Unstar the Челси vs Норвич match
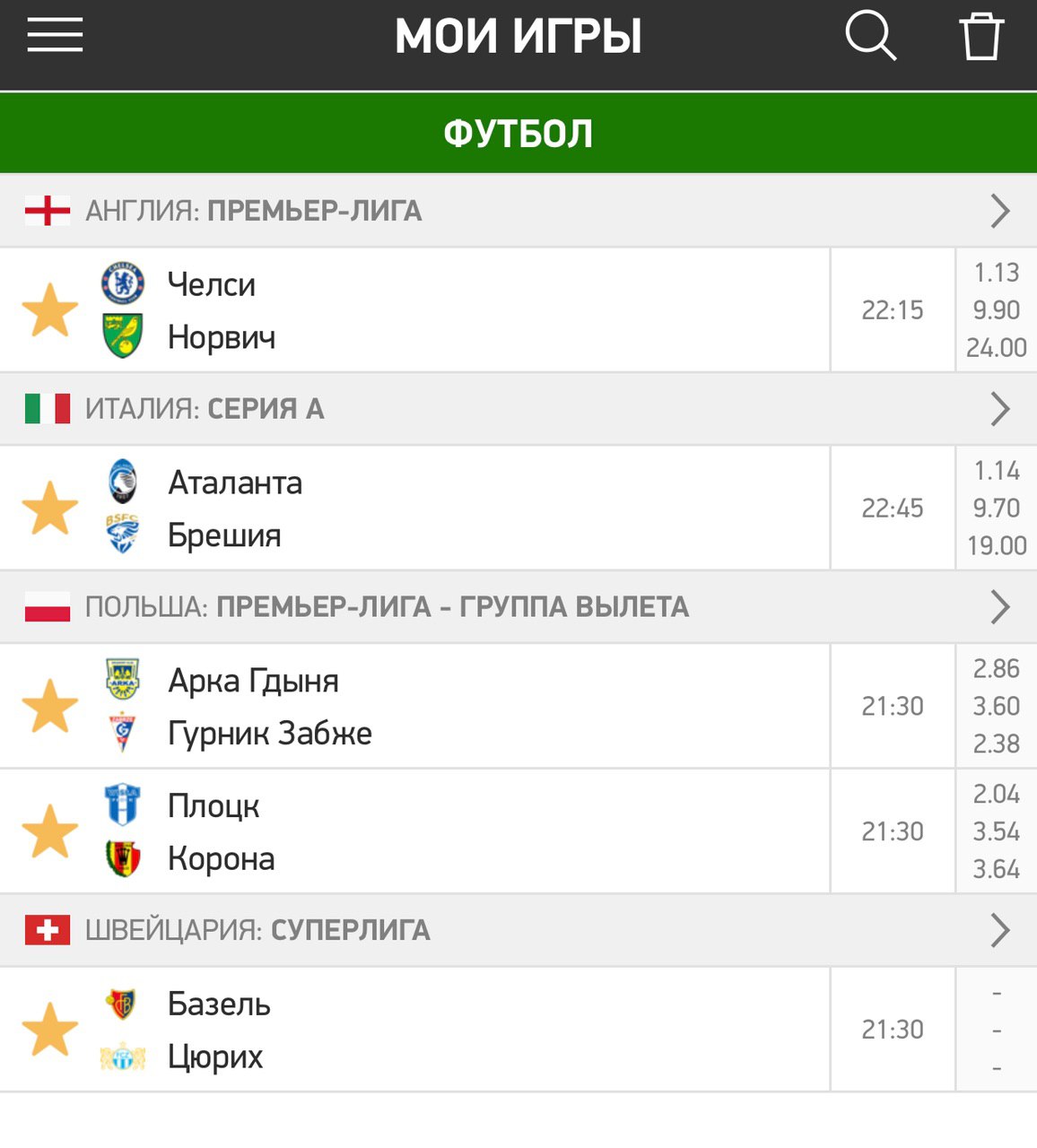Screen dimensions: 1037x1148 click(x=50, y=310)
